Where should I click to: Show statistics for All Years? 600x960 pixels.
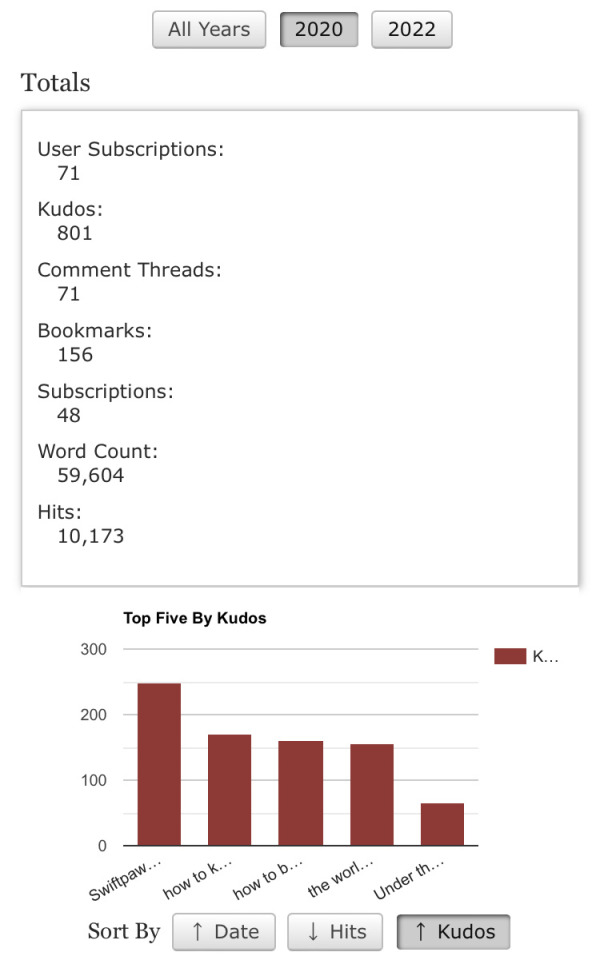tap(209, 30)
